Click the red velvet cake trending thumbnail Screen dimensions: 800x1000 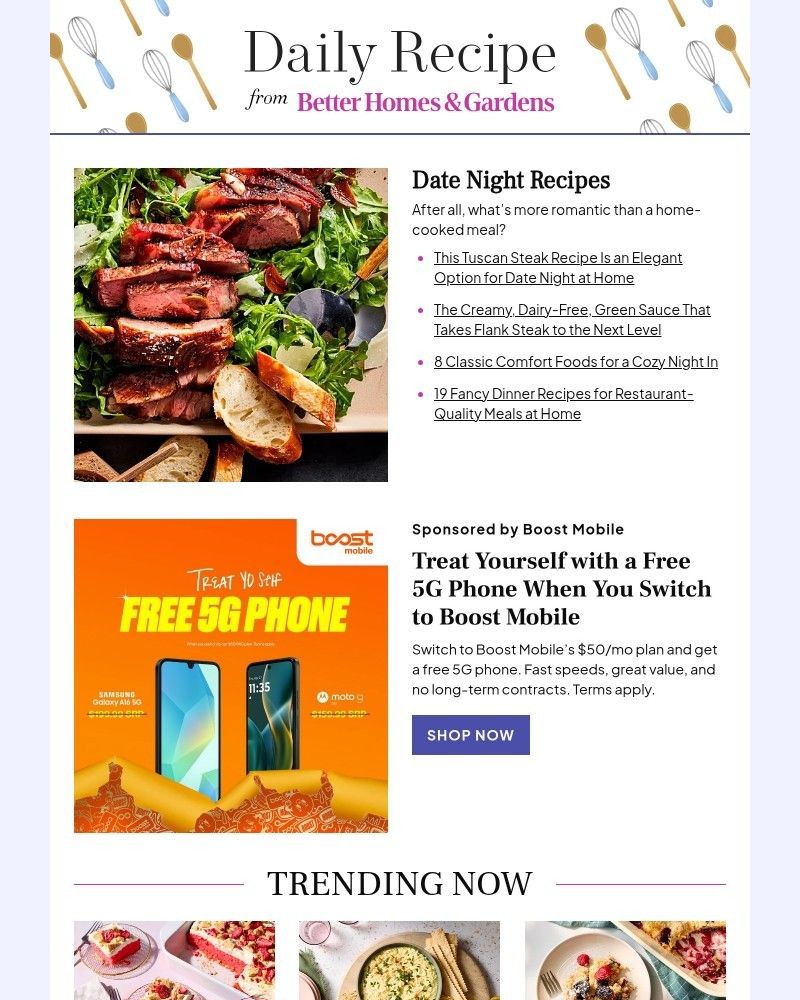pyautogui.click(x=175, y=960)
